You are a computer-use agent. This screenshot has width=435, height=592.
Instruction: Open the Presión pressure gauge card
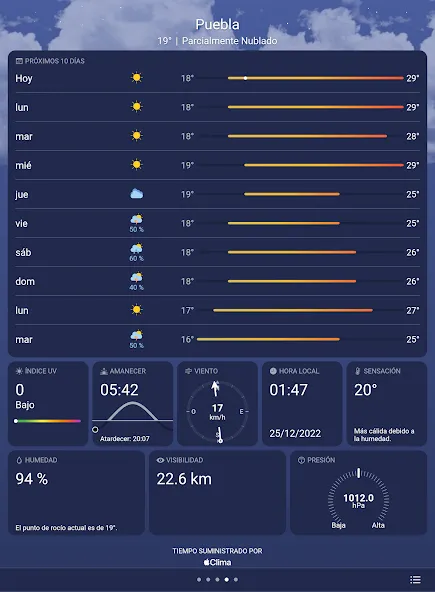pyautogui.click(x=358, y=492)
